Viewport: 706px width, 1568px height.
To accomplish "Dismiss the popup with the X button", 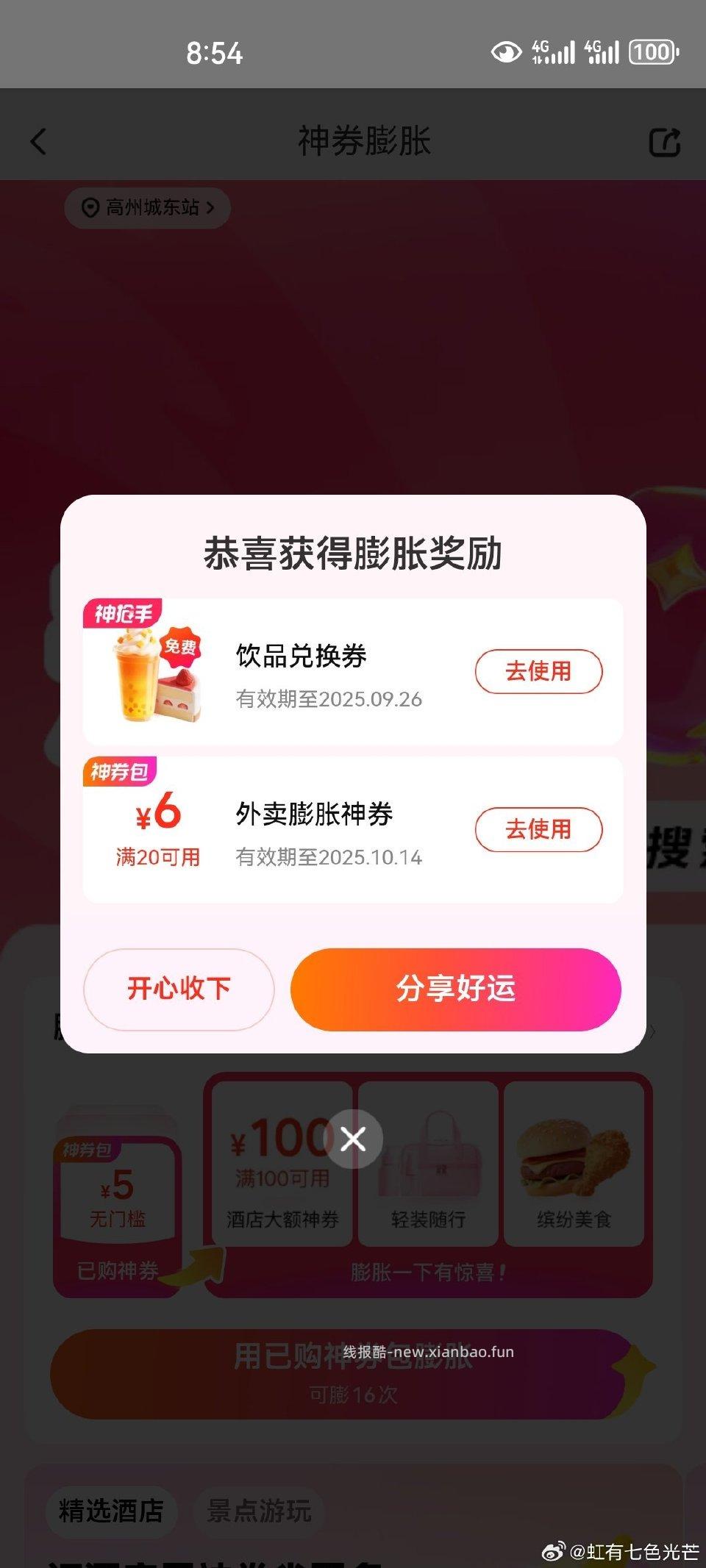I will click(x=353, y=1138).
